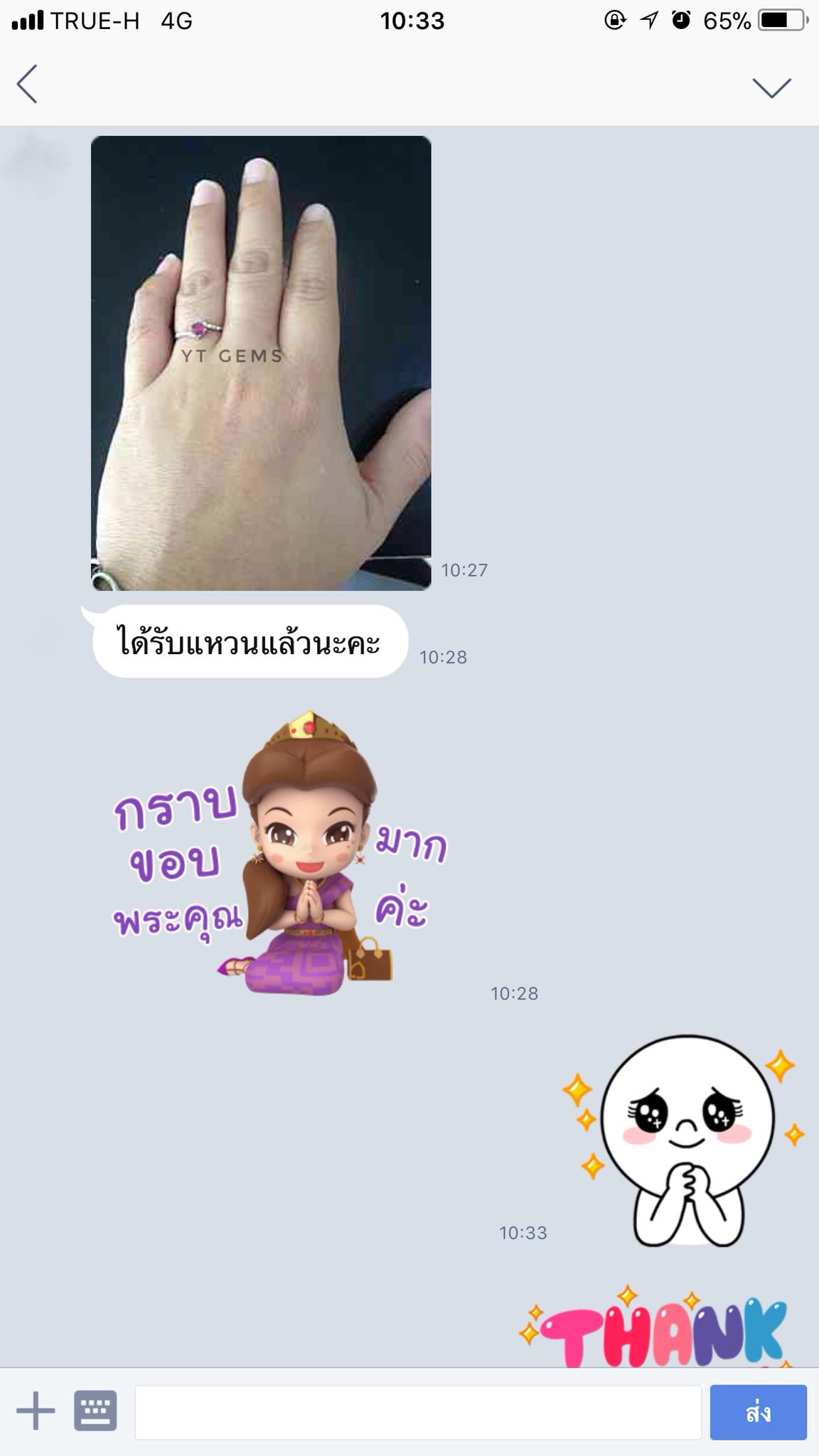Open the ring photo sent at 10:27

pos(261,363)
